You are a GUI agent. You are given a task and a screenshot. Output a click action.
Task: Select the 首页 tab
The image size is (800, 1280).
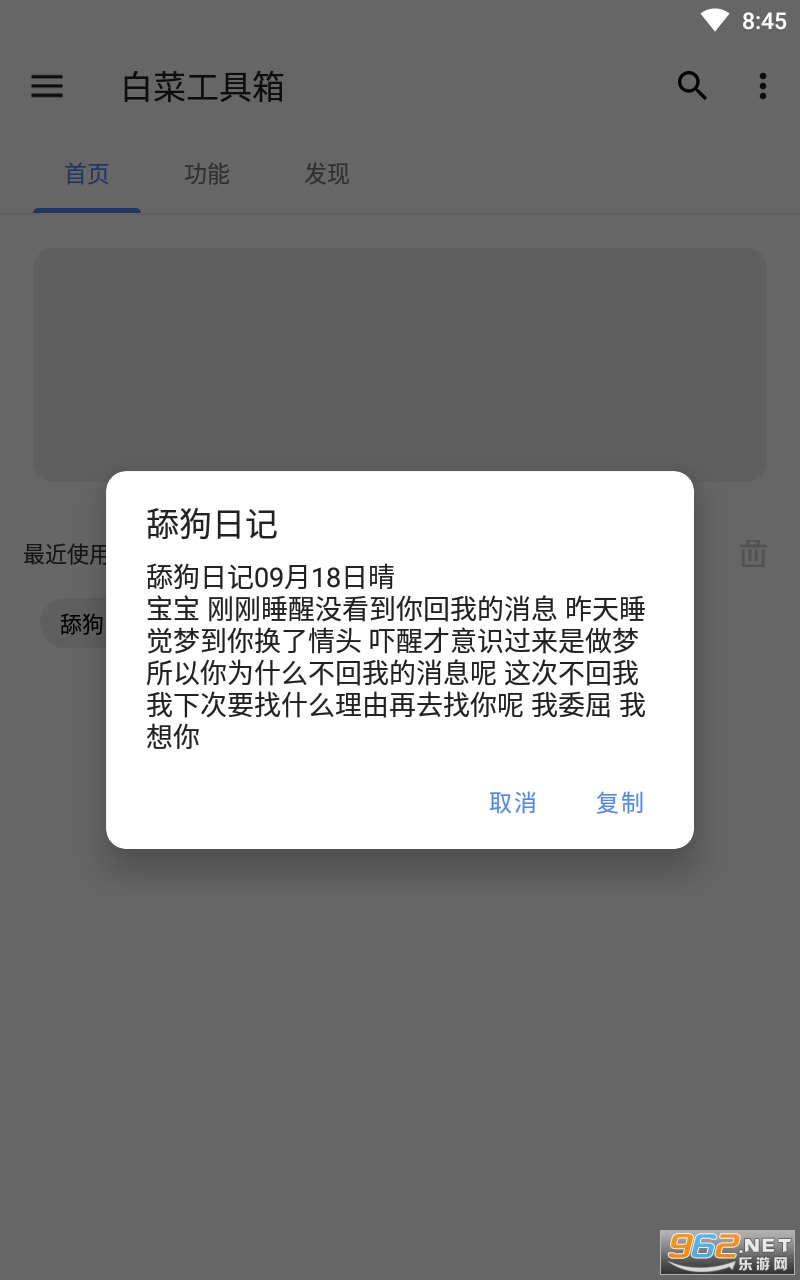[87, 174]
